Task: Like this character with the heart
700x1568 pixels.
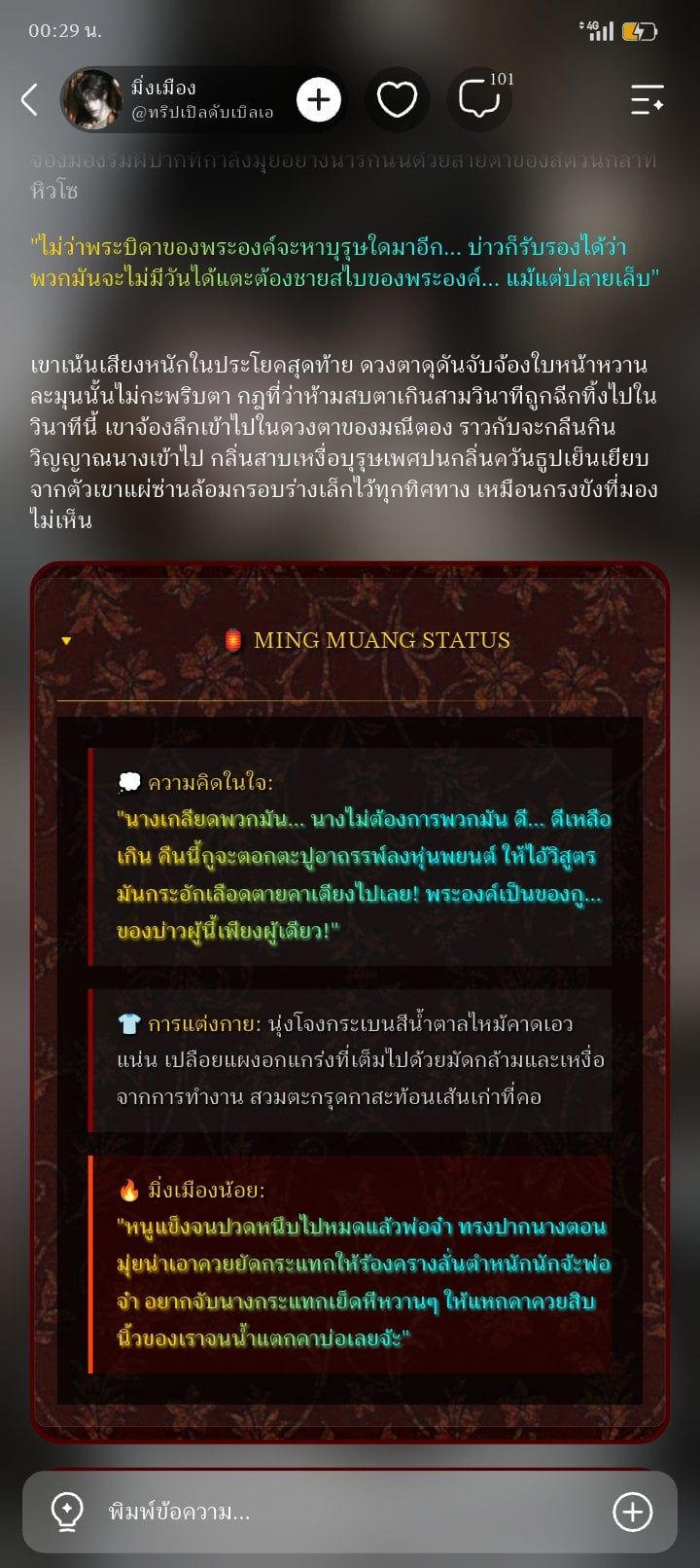Action: point(397,99)
